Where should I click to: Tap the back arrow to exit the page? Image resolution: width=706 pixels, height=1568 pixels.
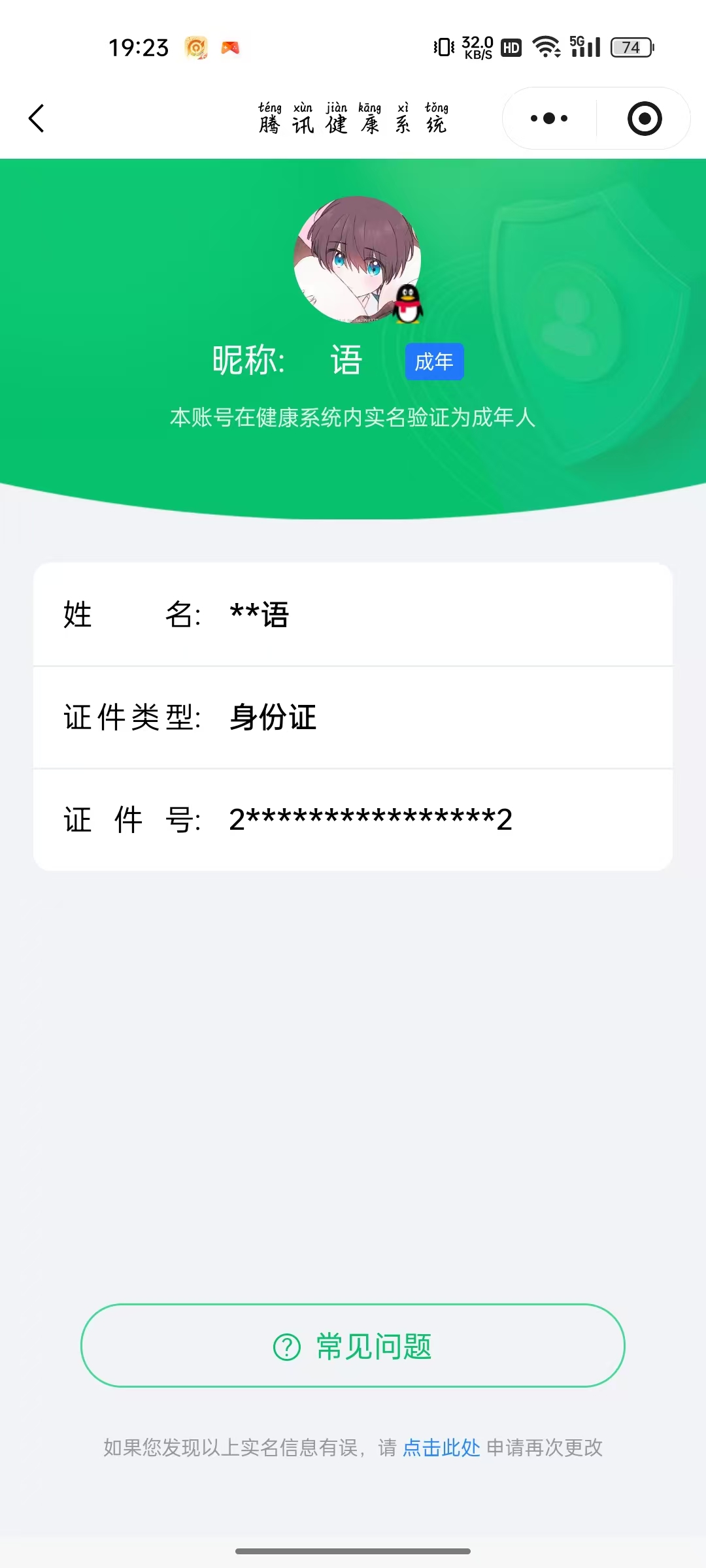[x=37, y=119]
